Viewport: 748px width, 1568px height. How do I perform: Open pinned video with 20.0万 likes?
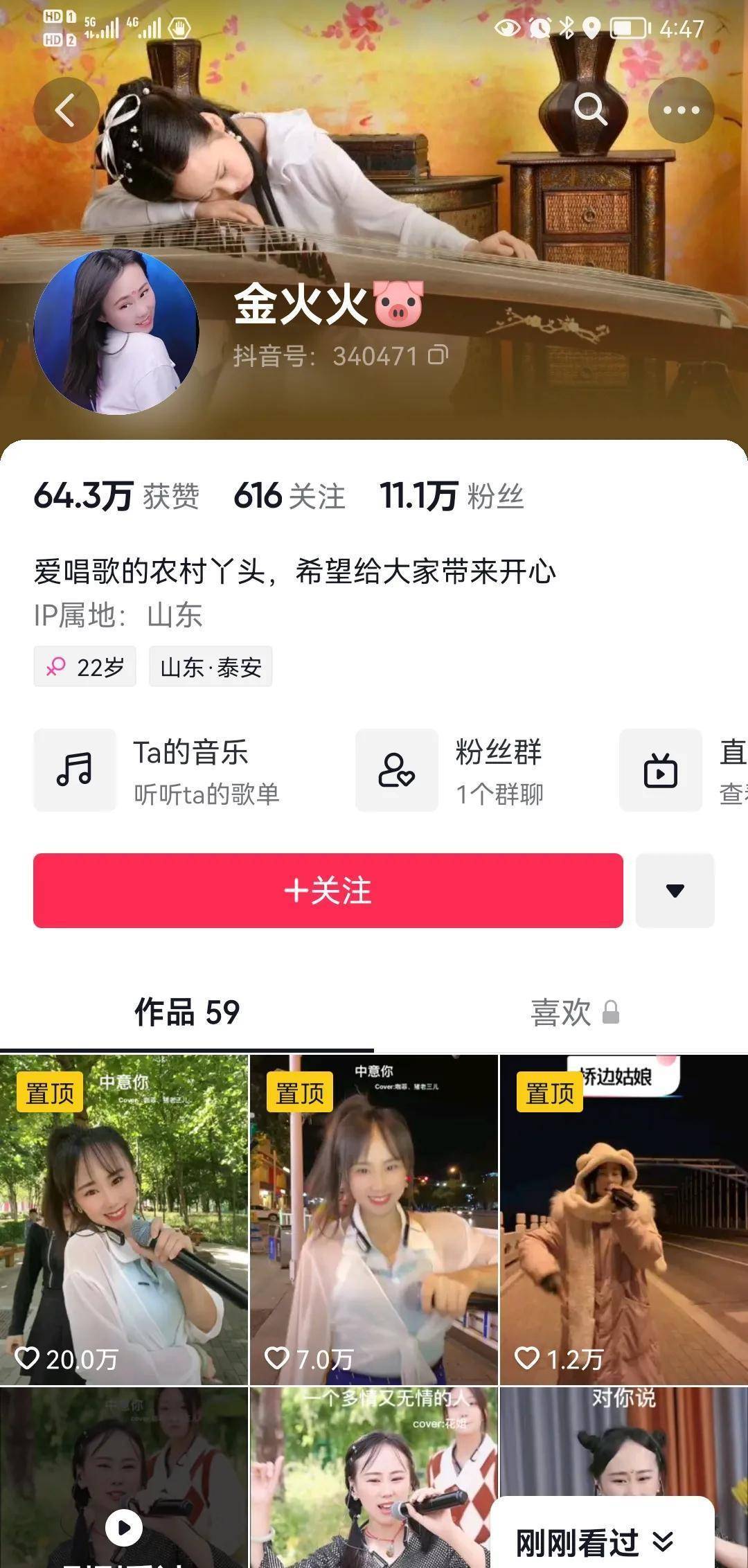[x=124, y=1220]
